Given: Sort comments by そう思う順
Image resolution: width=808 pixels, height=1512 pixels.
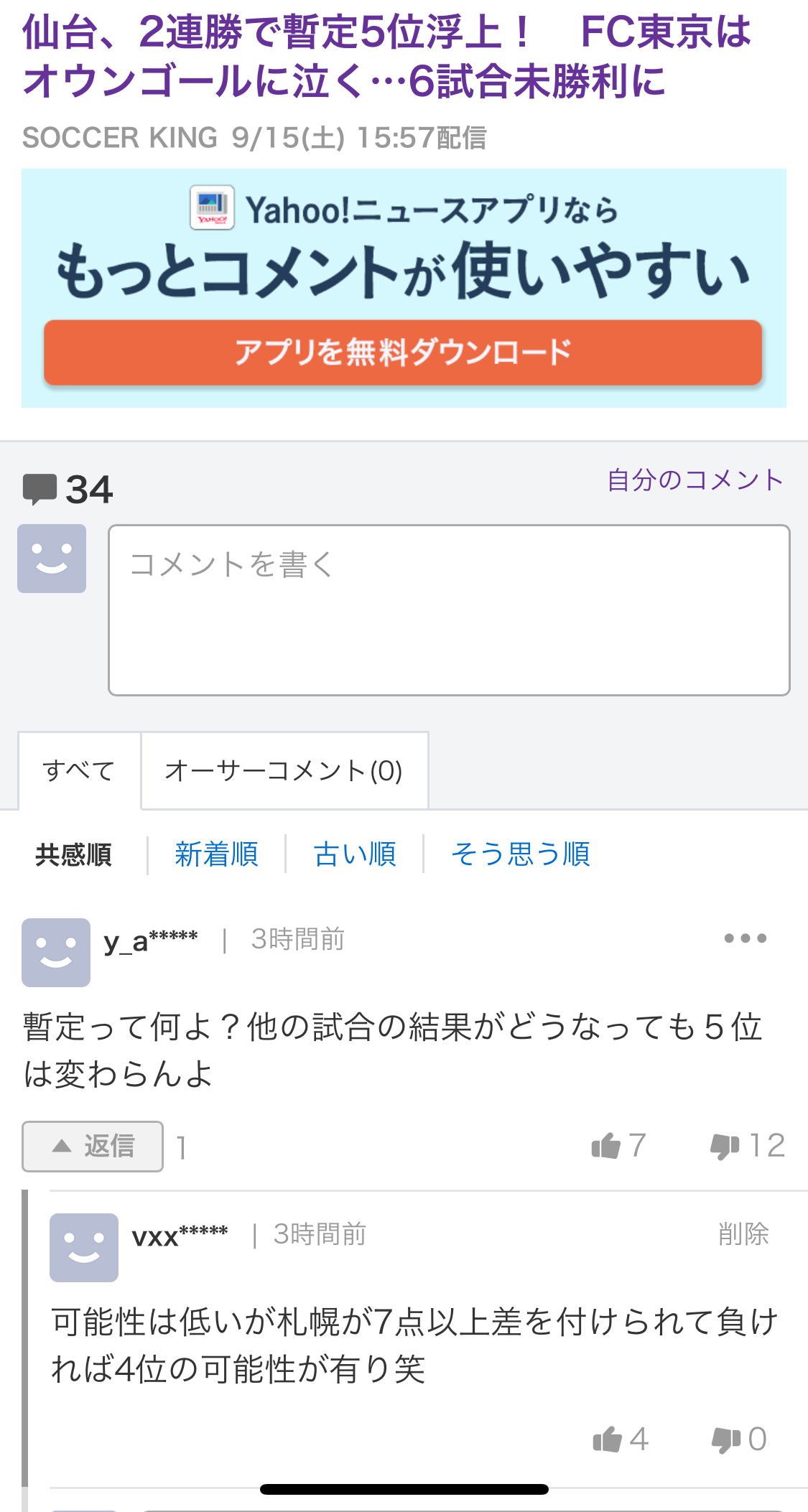Looking at the screenshot, I should click(x=520, y=854).
